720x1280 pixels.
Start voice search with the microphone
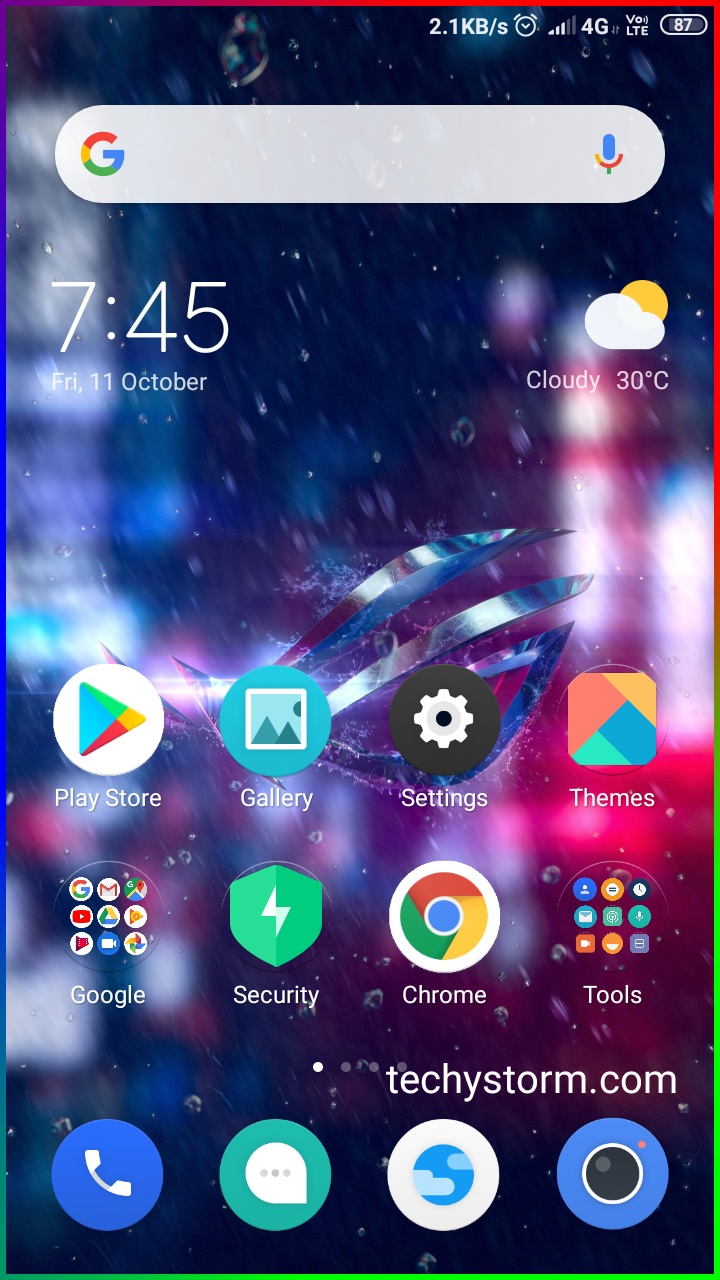pyautogui.click(x=609, y=155)
